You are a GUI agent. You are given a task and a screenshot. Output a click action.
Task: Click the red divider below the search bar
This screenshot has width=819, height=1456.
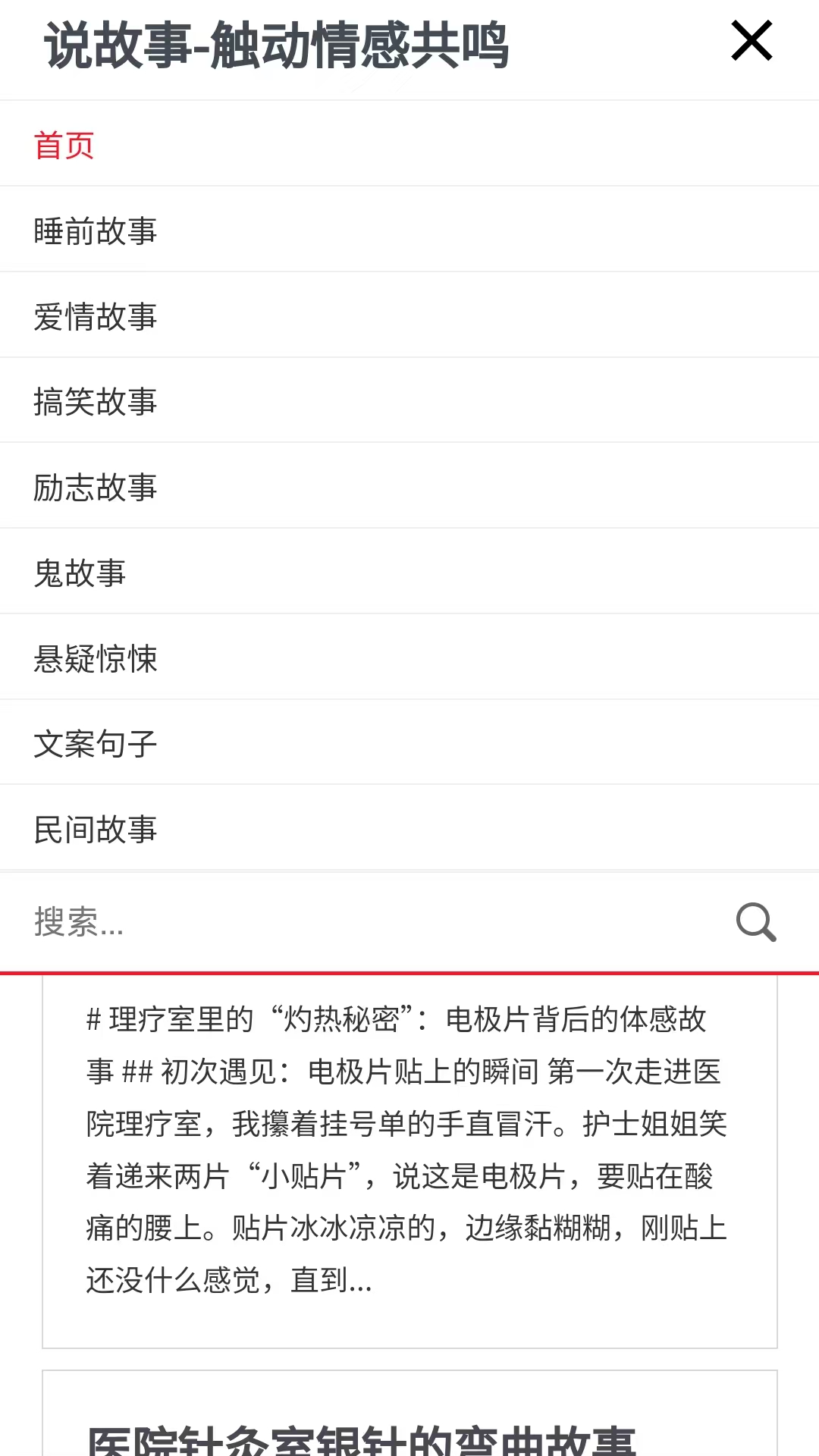coord(409,973)
